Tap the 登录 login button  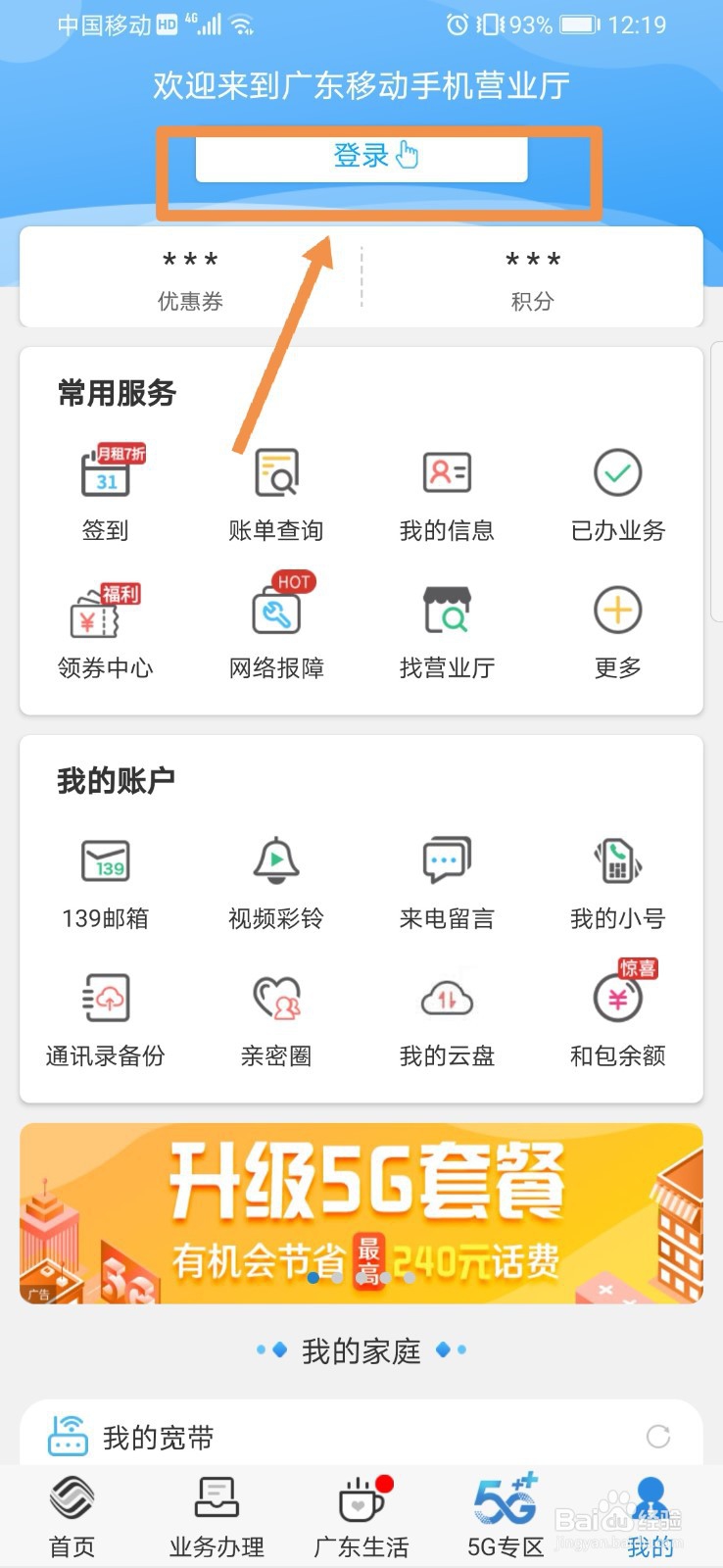coord(361,157)
